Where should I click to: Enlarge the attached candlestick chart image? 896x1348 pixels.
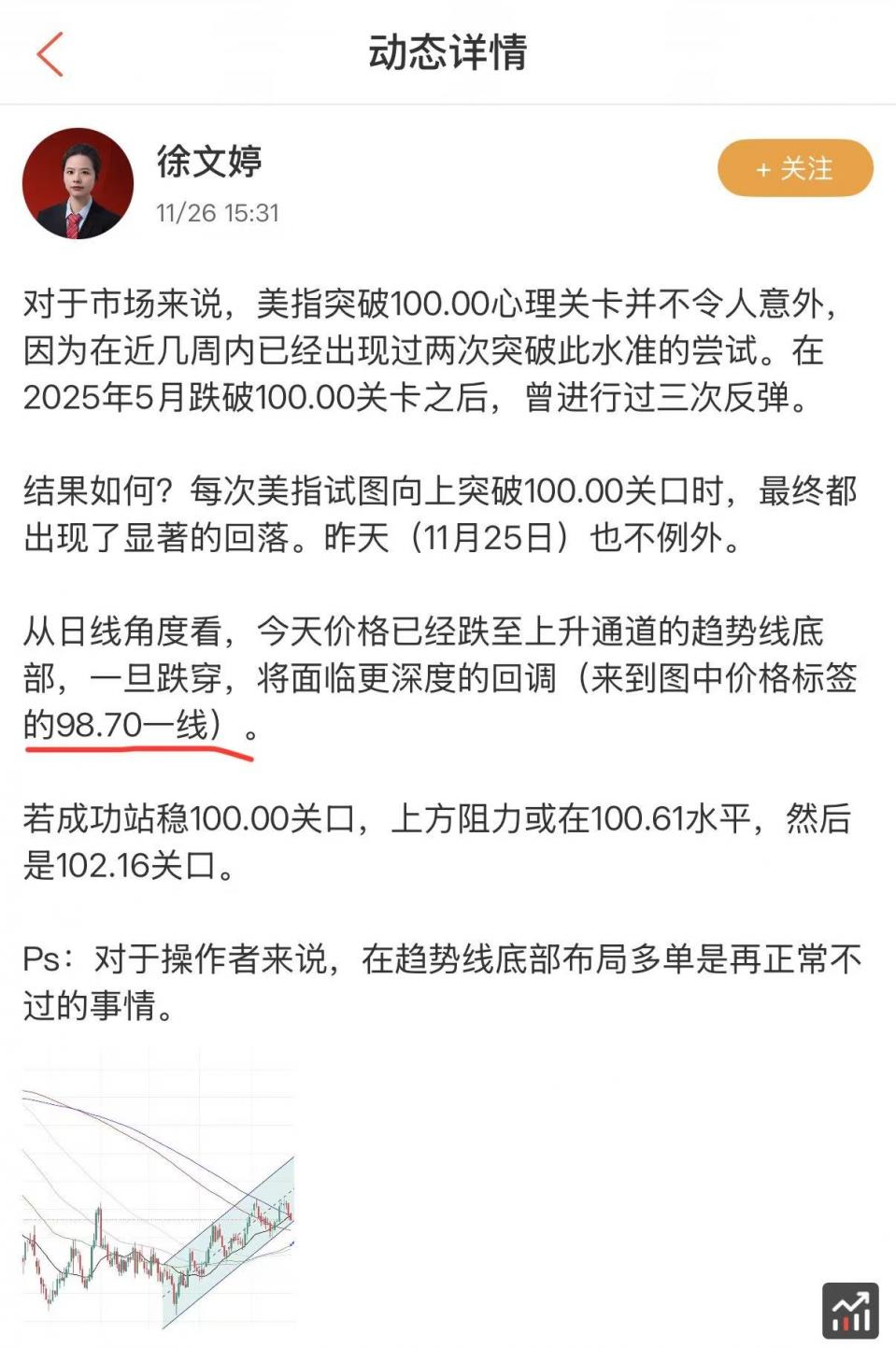[158, 1198]
